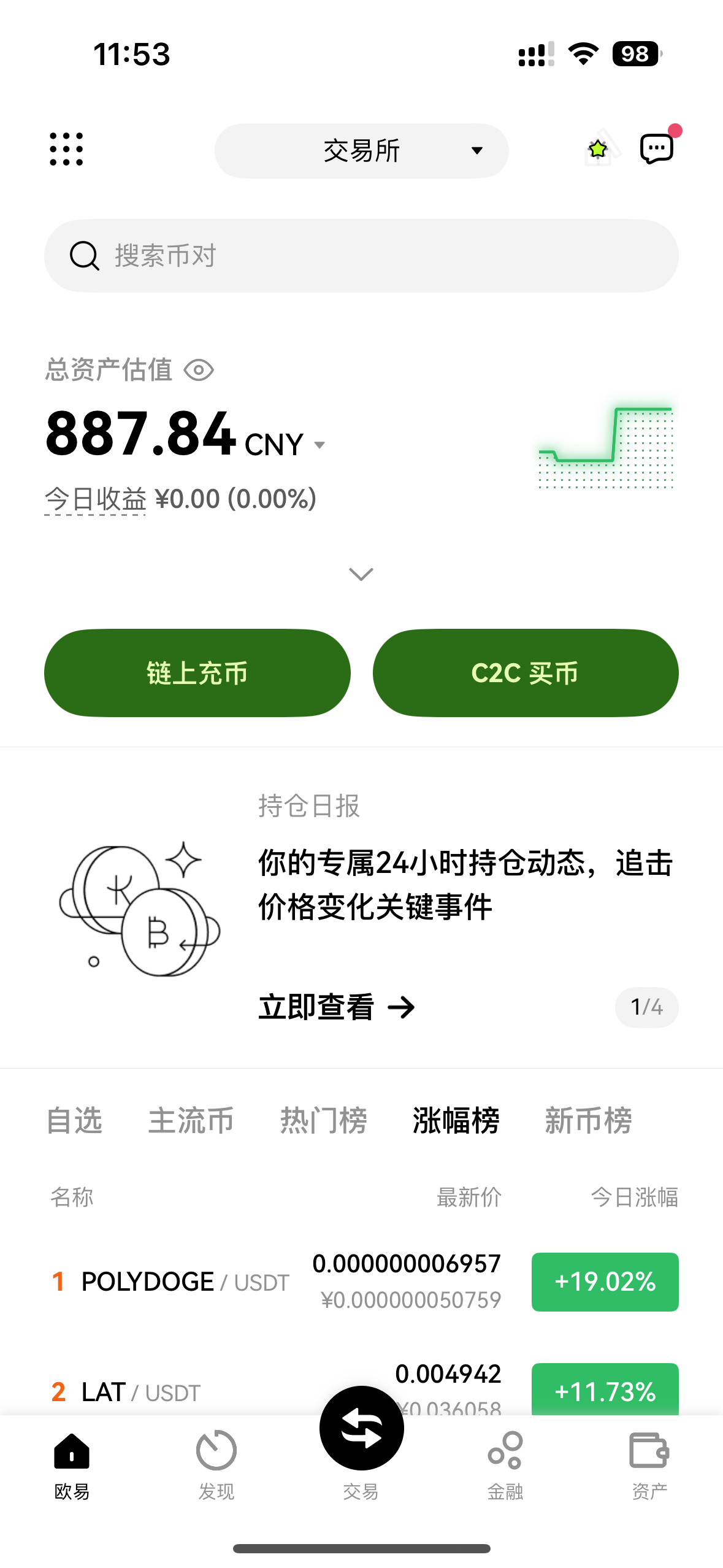Viewport: 723px width, 1568px height.
Task: Open the 今日收益 explanation
Action: pyautogui.click(x=95, y=499)
